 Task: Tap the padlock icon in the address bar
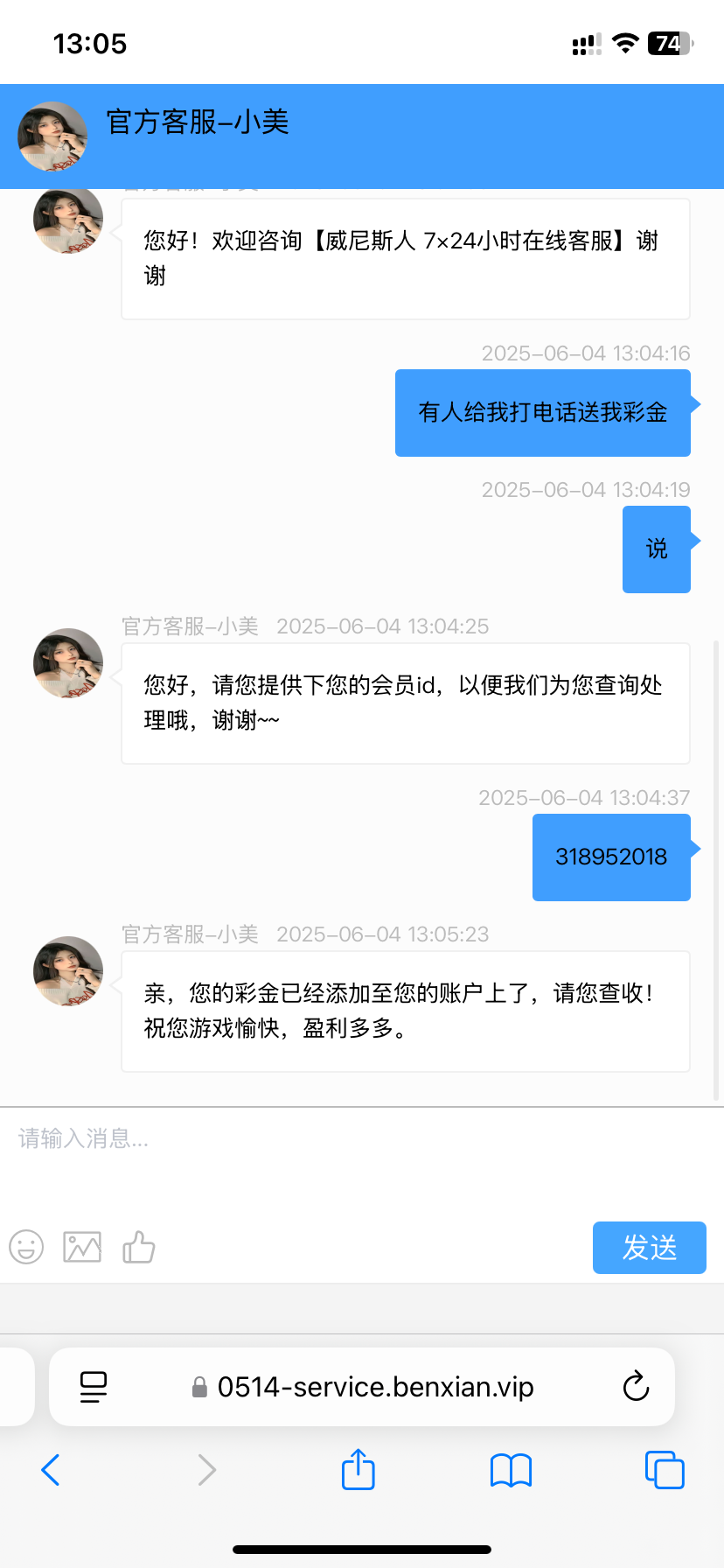[x=197, y=1386]
